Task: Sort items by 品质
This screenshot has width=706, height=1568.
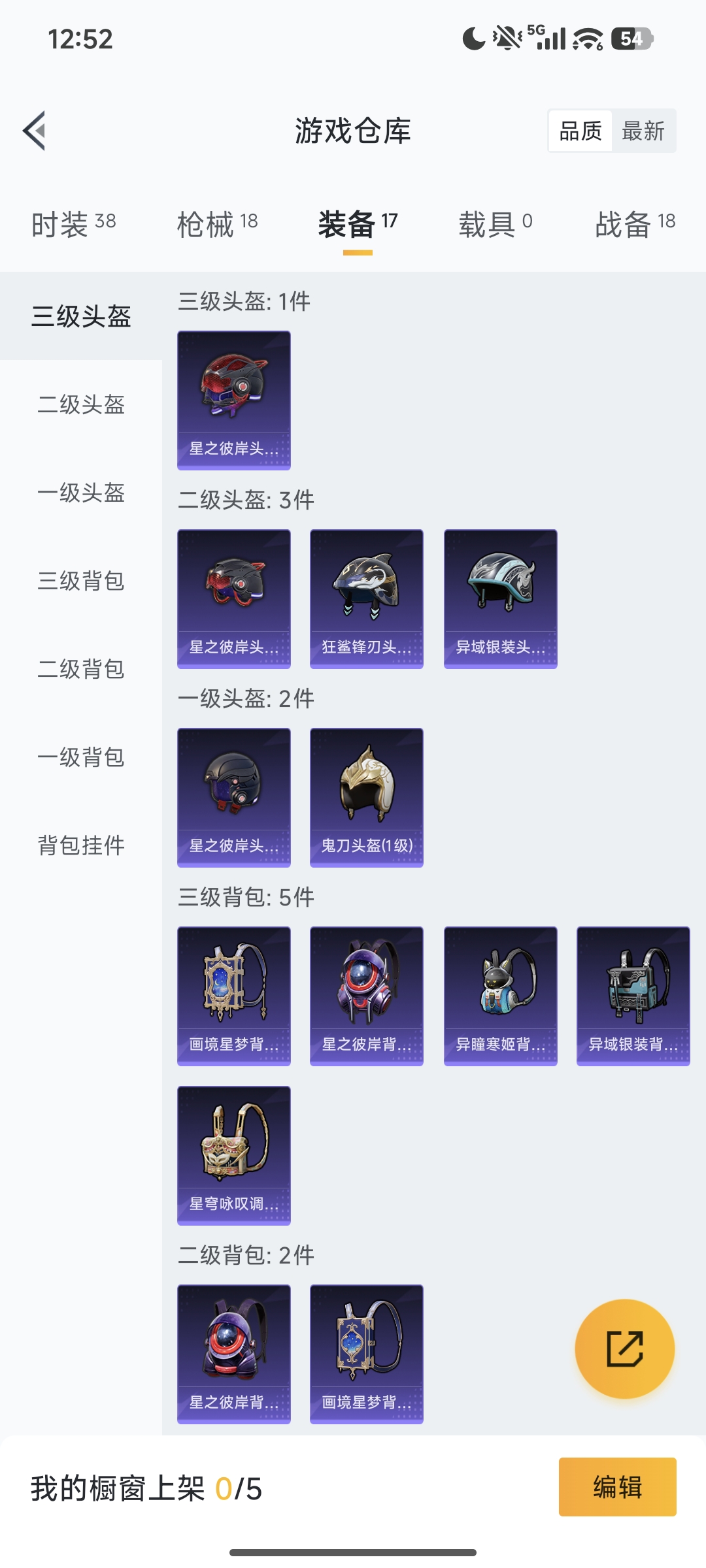Action: [x=580, y=131]
